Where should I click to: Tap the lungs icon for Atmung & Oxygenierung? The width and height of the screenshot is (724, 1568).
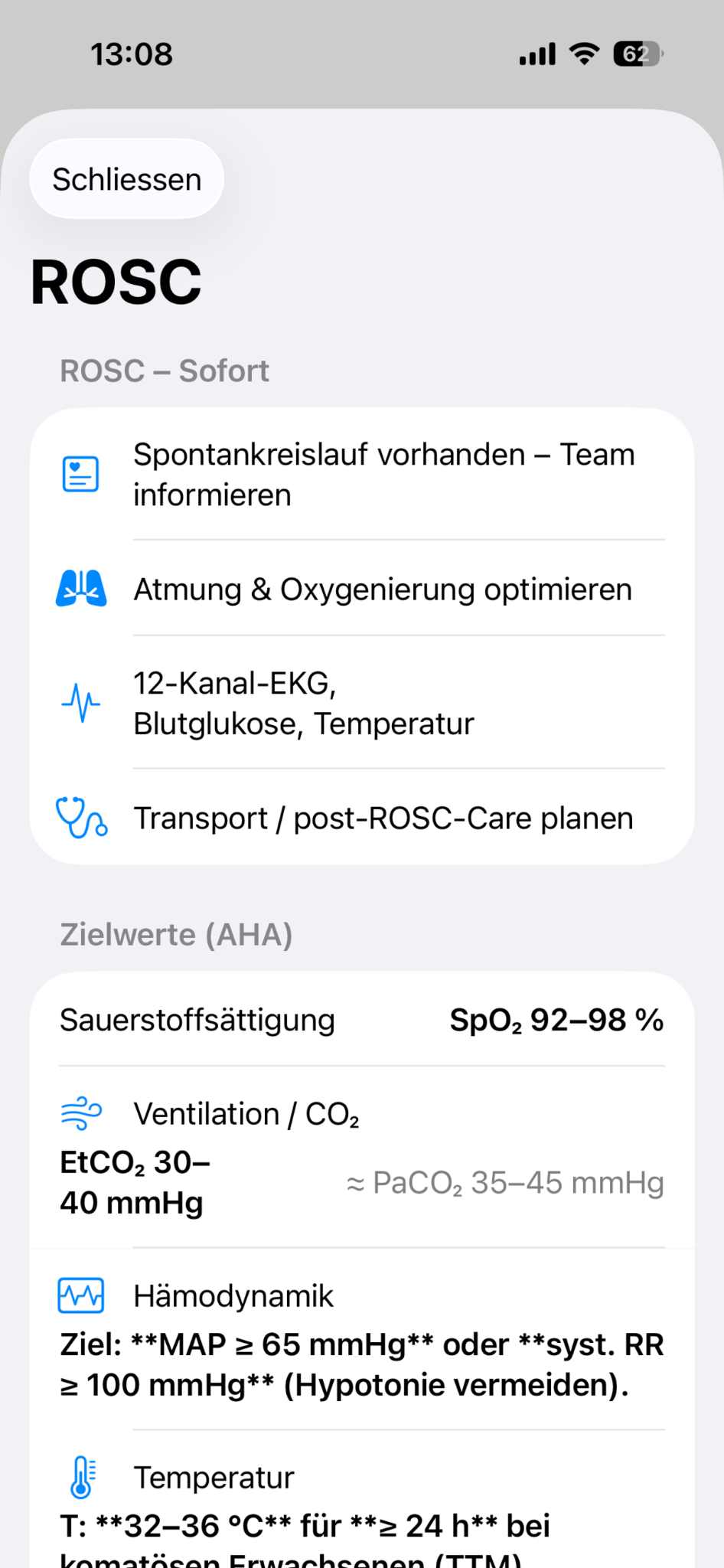81,588
